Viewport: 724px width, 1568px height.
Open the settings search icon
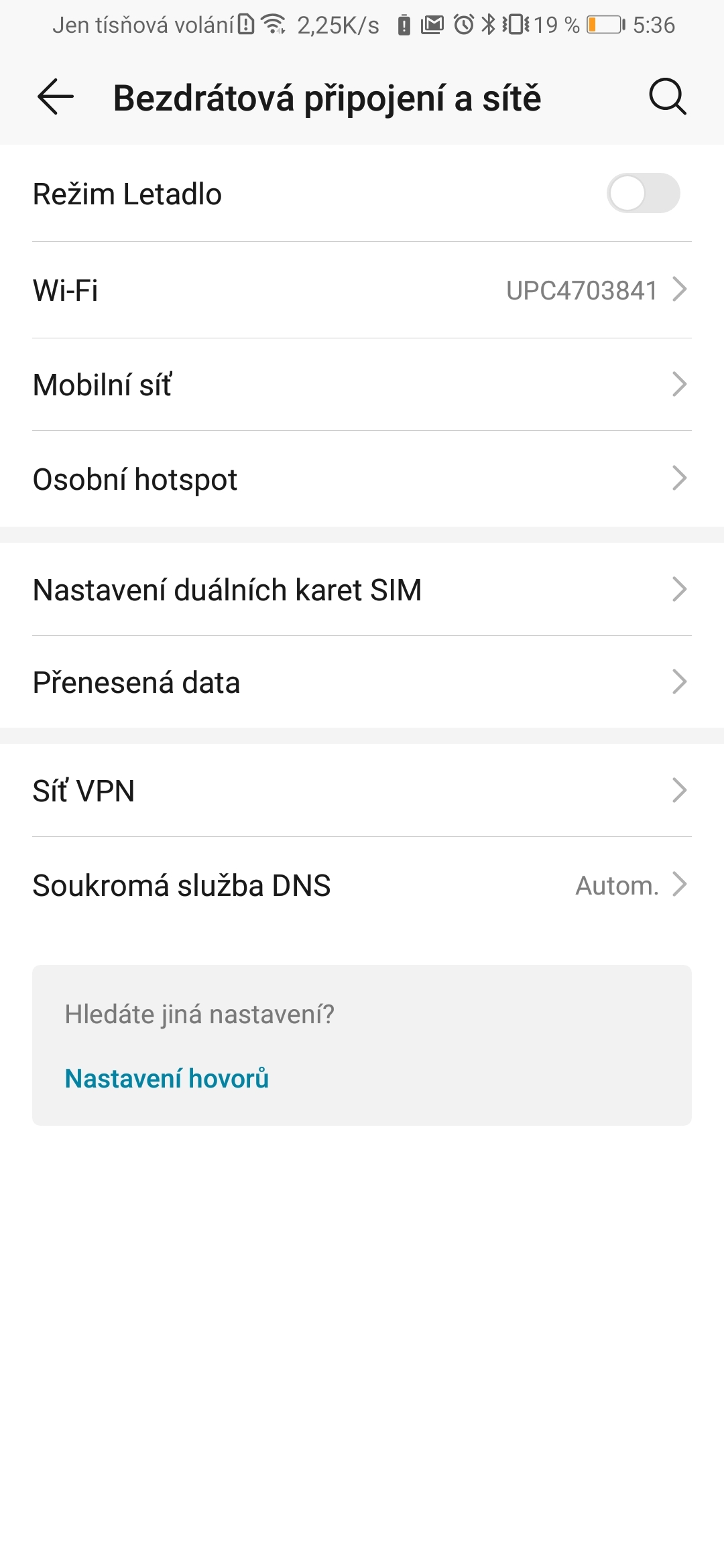coord(667,97)
